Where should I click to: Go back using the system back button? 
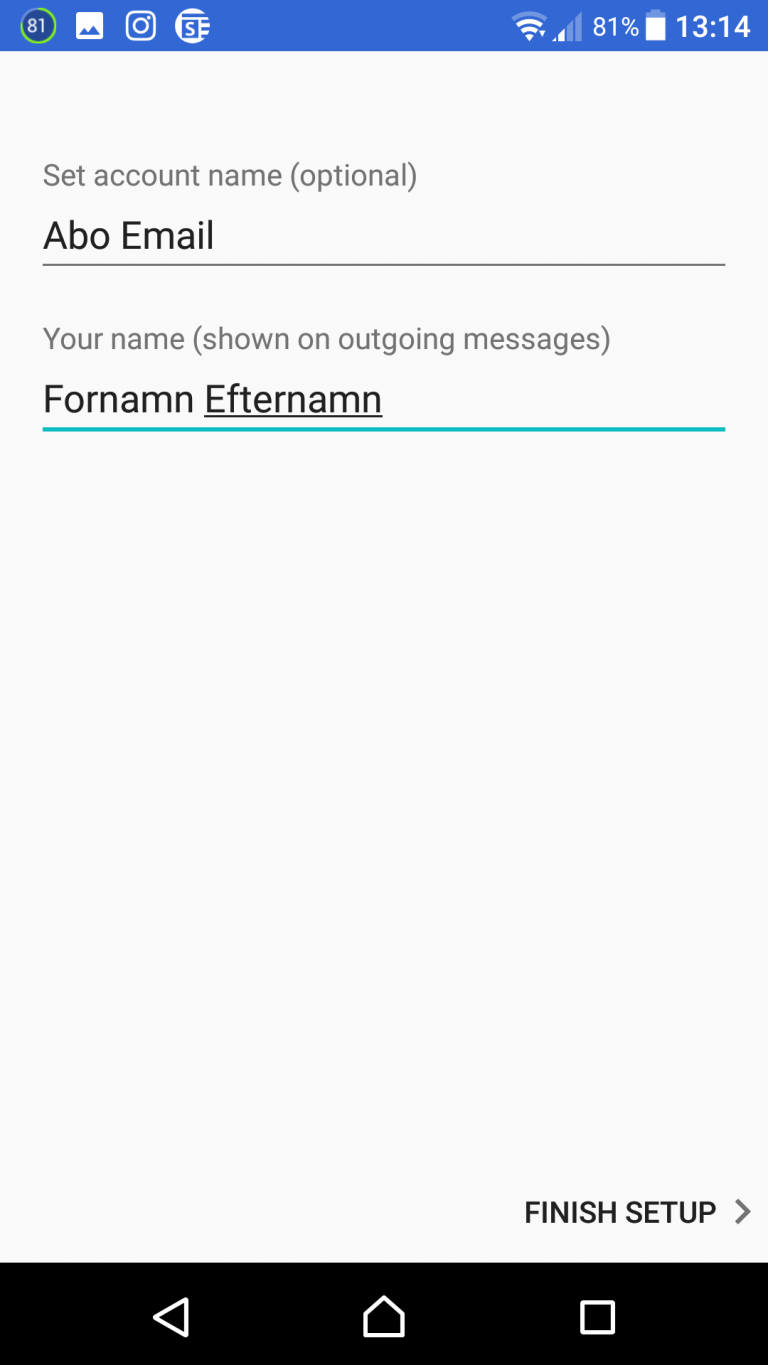coord(171,1317)
